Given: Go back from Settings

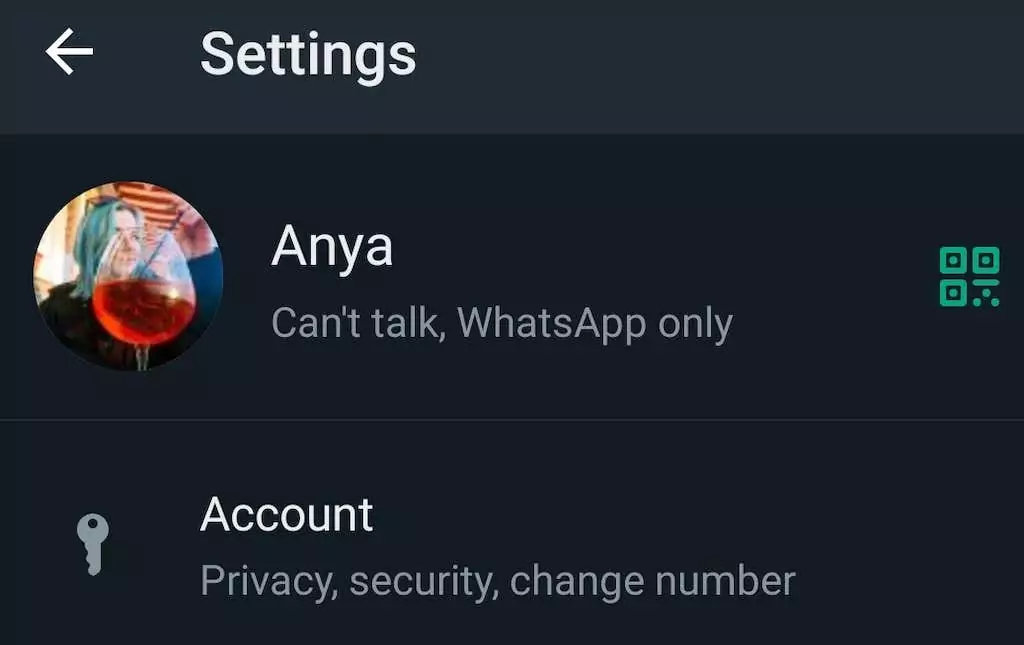Looking at the screenshot, I should pos(69,51).
